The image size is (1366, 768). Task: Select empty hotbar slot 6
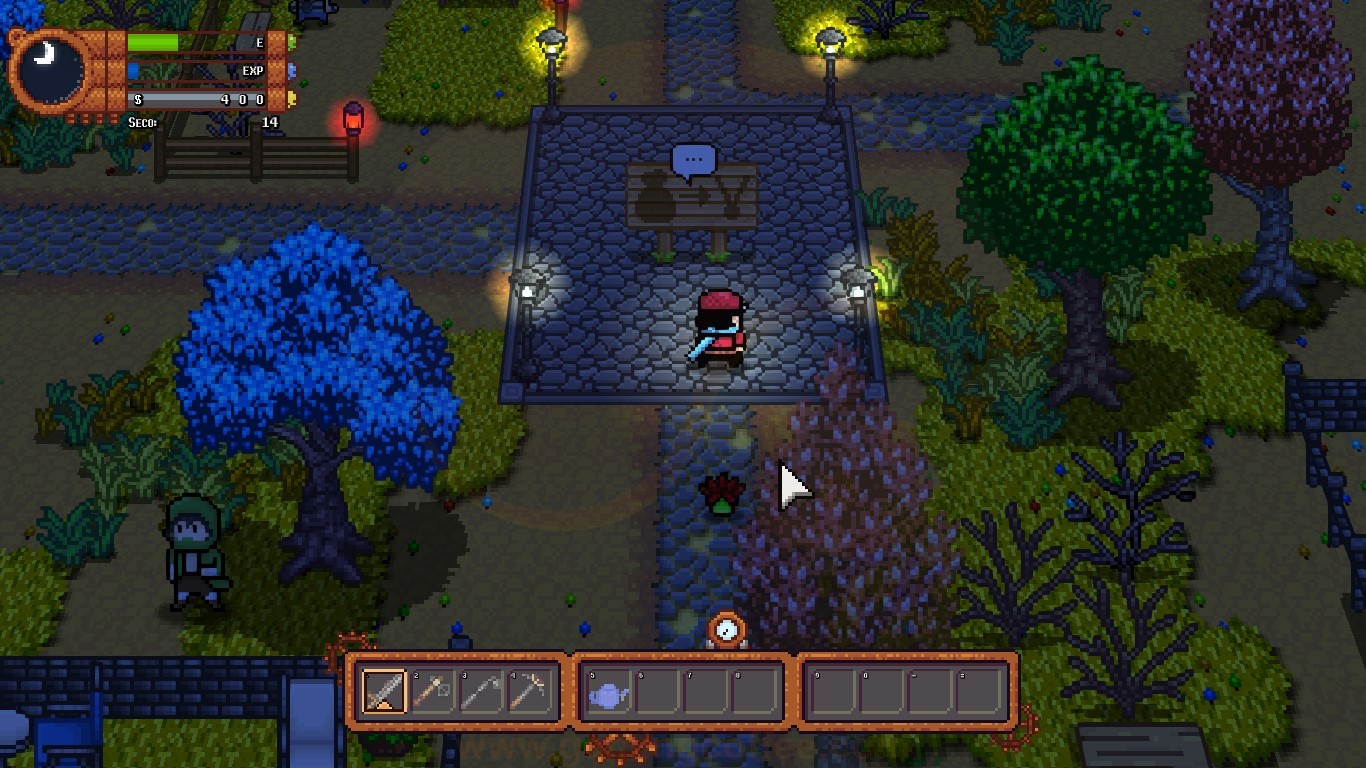(657, 692)
